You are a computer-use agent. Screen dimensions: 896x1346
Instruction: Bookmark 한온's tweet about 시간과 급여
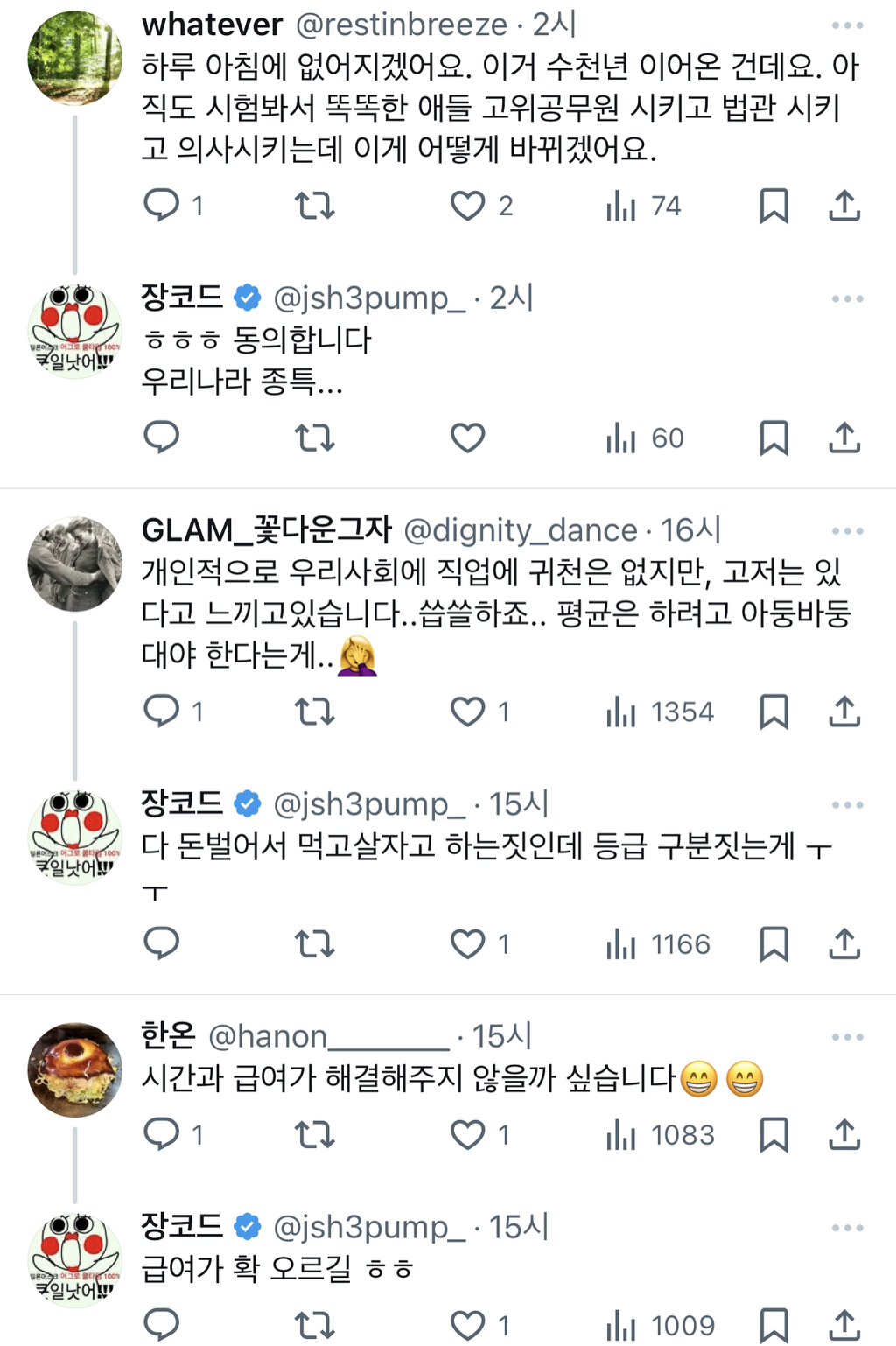coord(774,1135)
